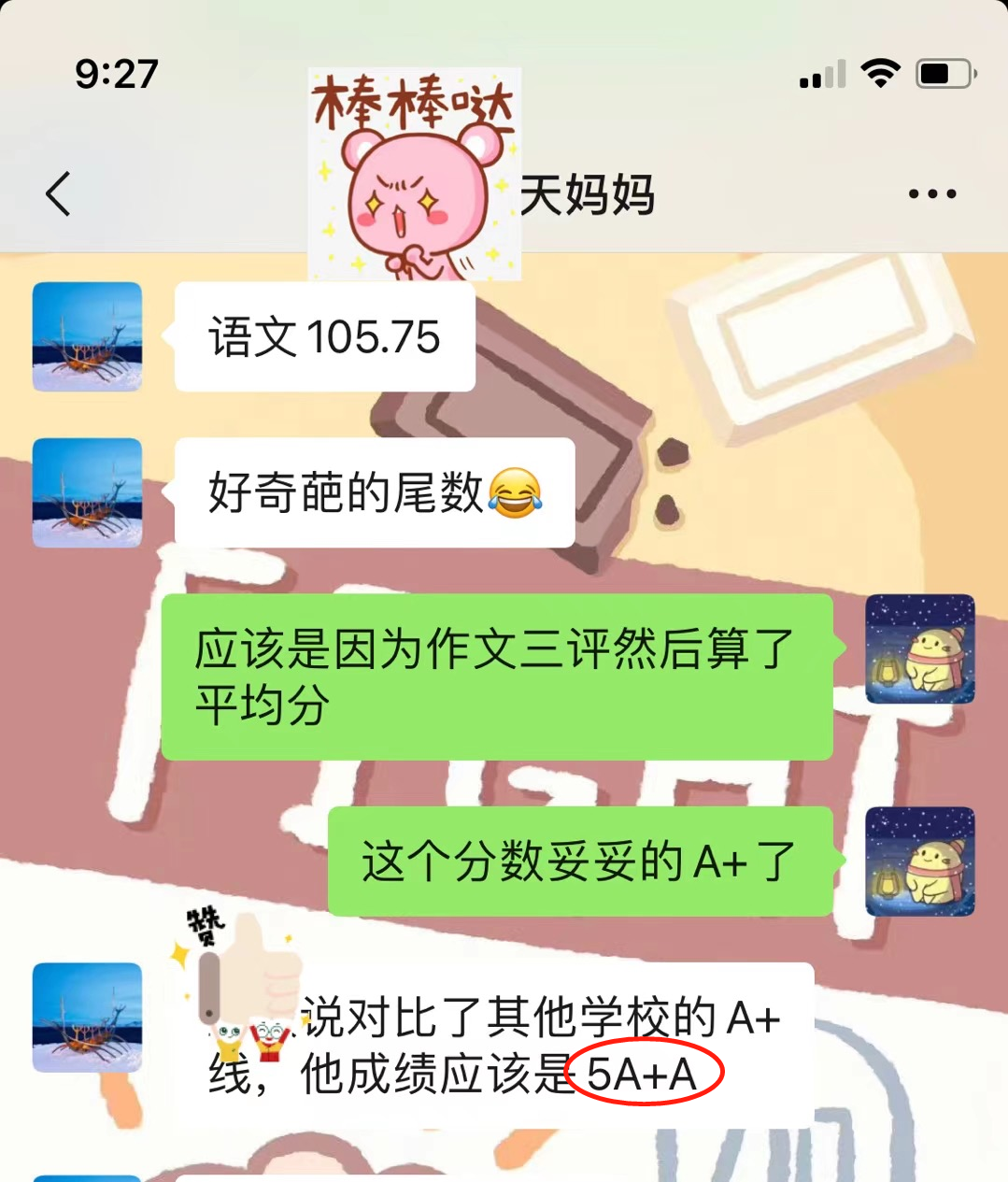Open contact's avatar beside the 语文 105.75 message
This screenshot has height=1182, width=1008.
click(87, 336)
